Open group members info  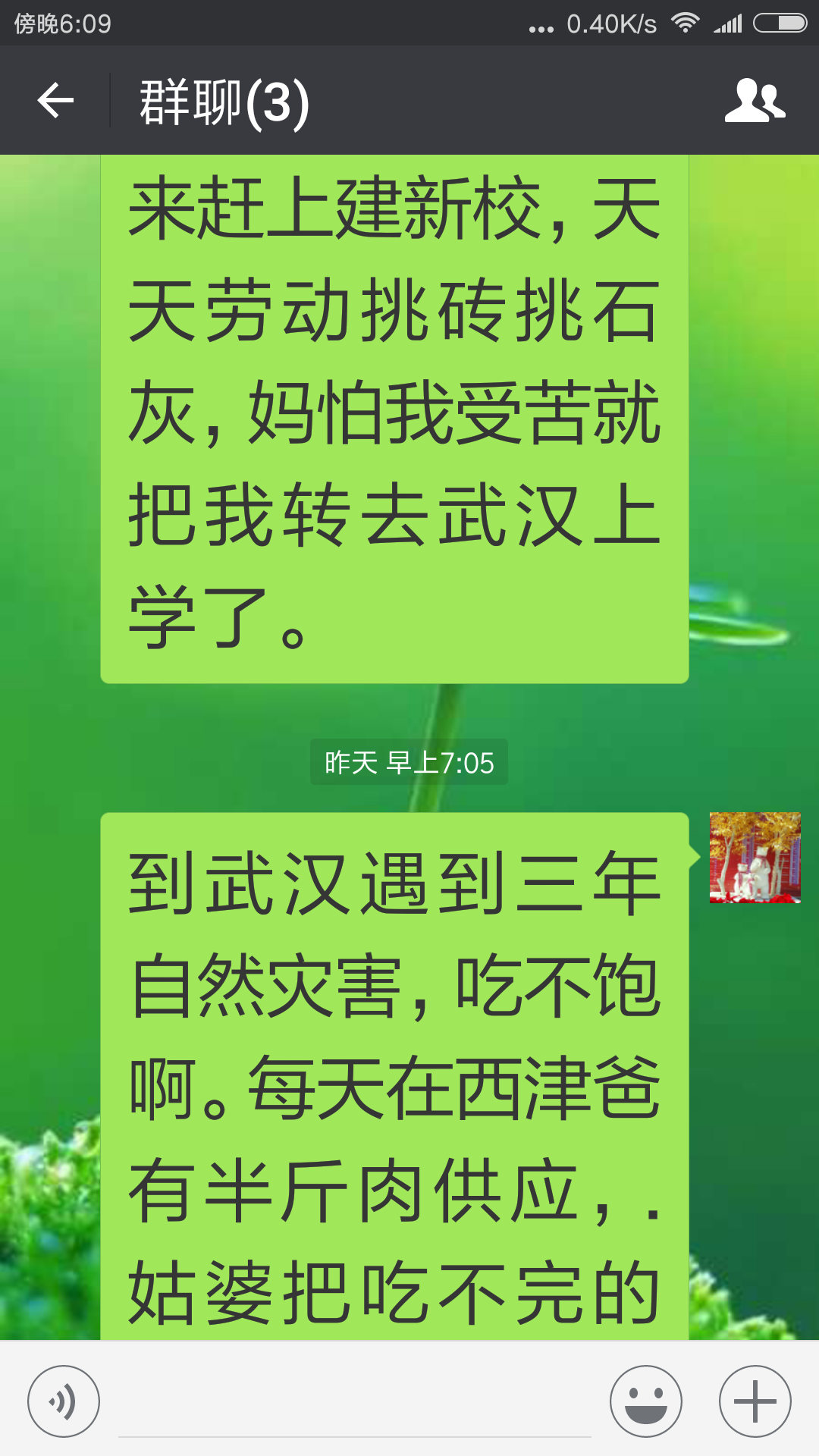tap(755, 101)
